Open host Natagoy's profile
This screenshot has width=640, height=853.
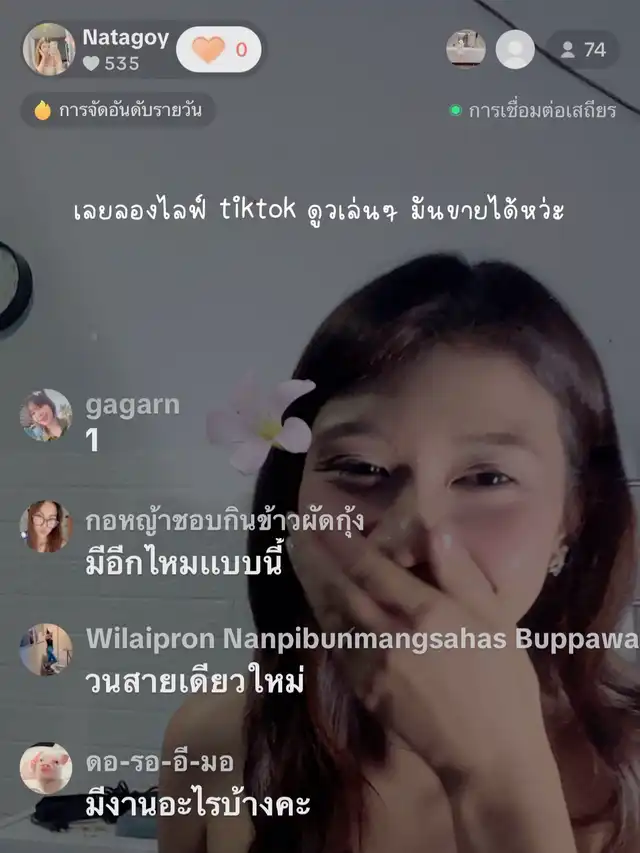coord(49,49)
